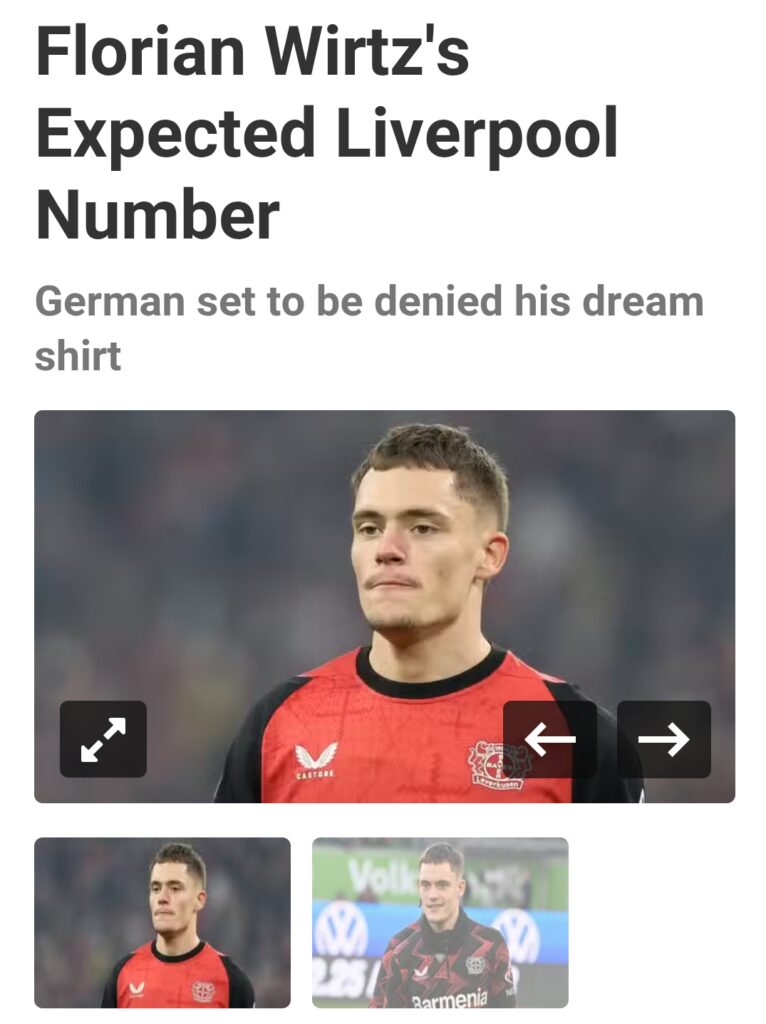766x1024 pixels.
Task: Select the red jersey thumbnail
Action: pyautogui.click(x=162, y=922)
